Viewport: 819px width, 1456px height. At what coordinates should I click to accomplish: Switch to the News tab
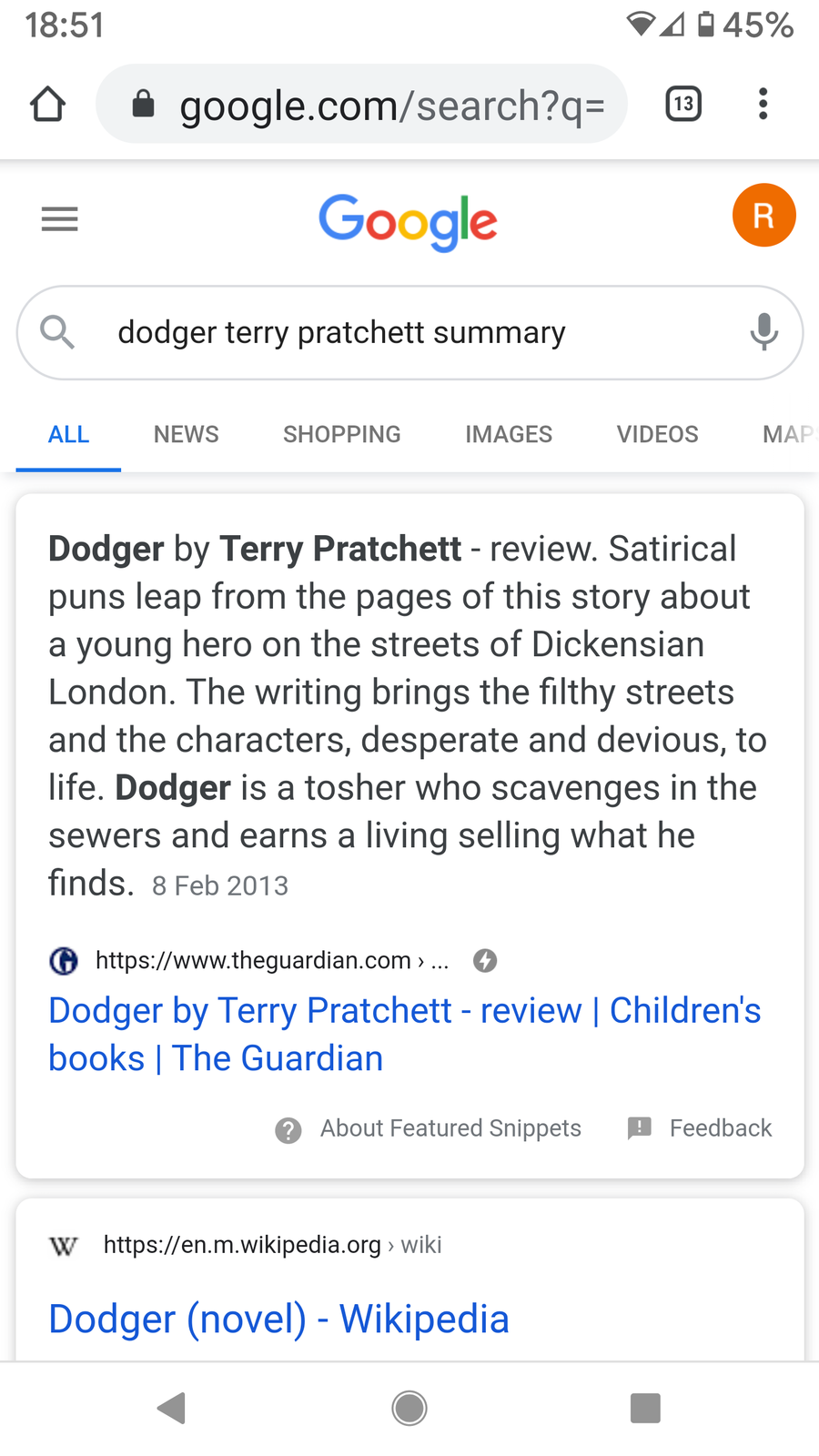point(186,434)
